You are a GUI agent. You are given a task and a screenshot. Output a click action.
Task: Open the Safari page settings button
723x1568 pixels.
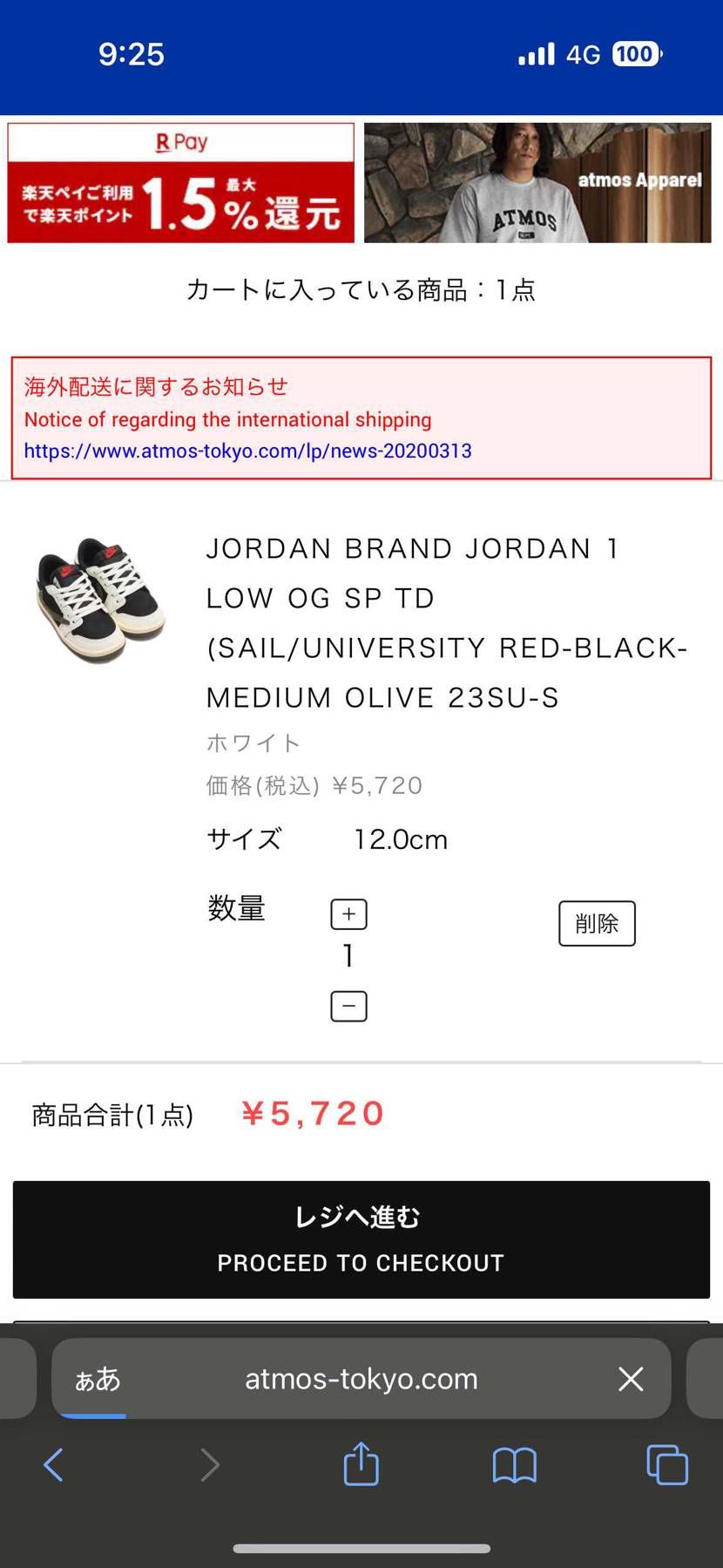(x=97, y=1379)
